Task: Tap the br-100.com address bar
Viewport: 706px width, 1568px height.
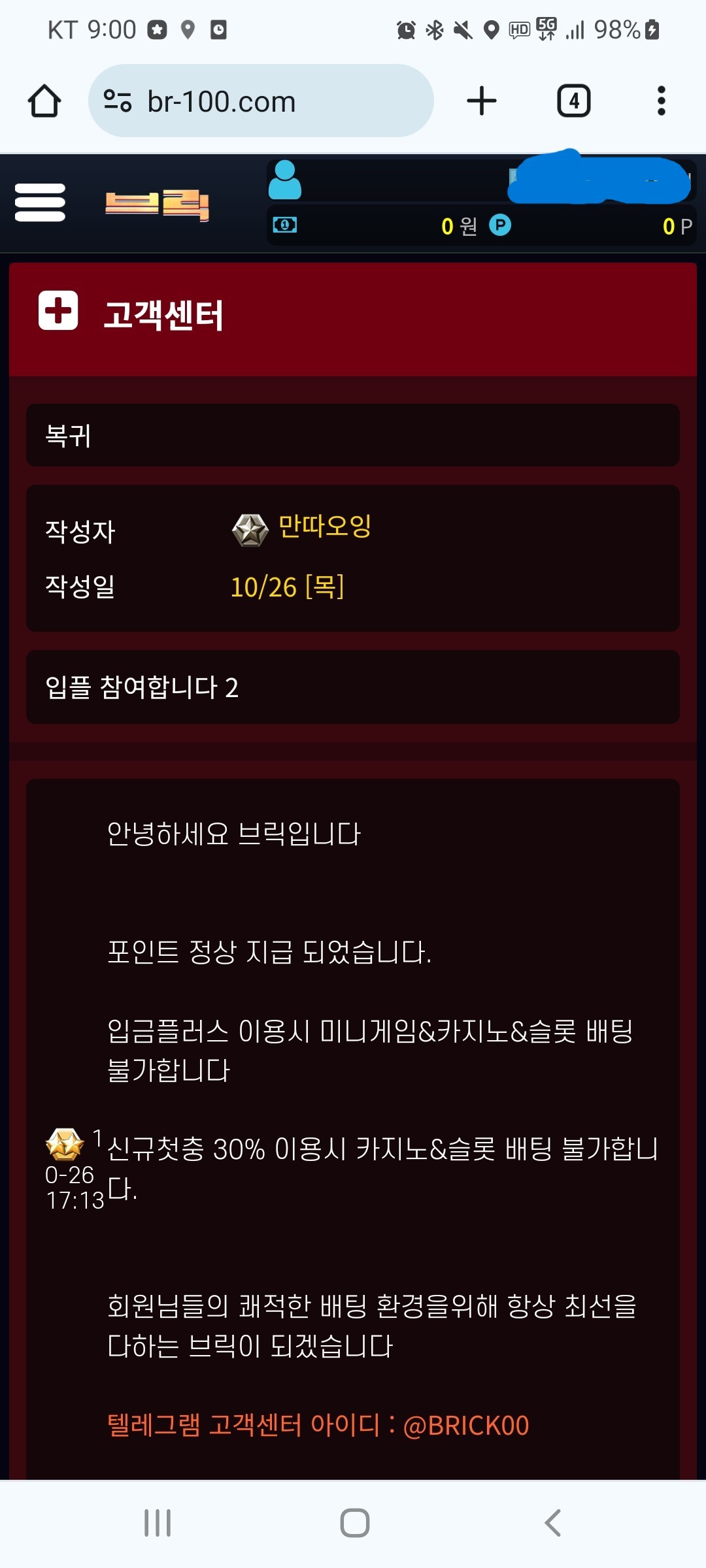Action: click(x=260, y=101)
